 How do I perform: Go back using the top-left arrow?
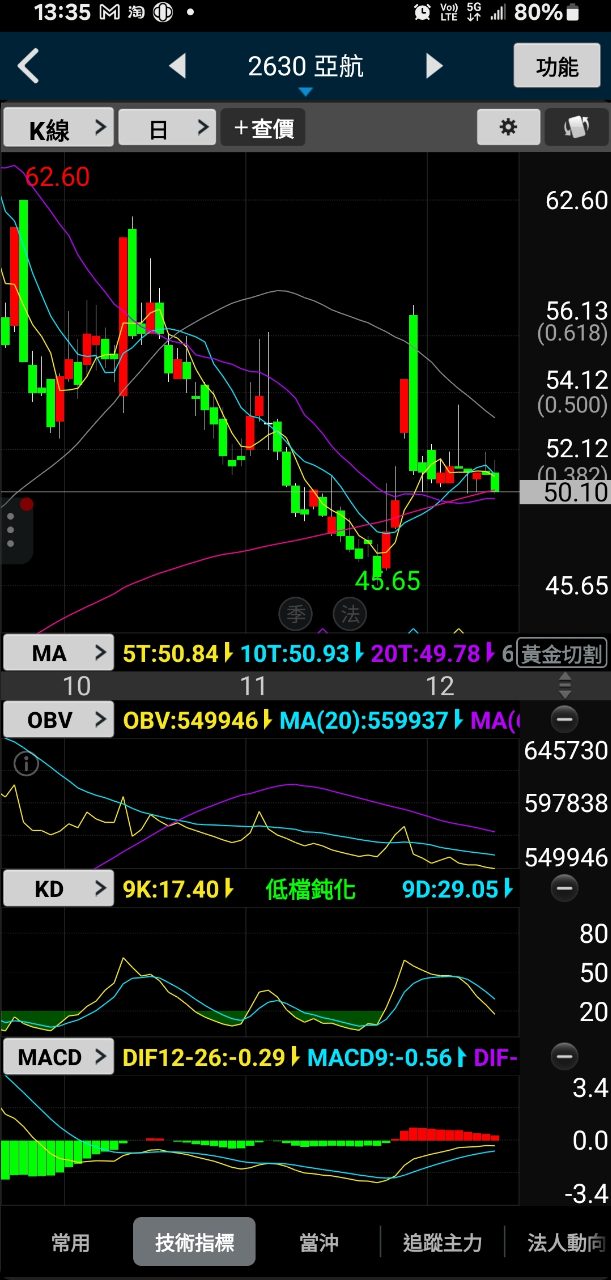coord(28,67)
